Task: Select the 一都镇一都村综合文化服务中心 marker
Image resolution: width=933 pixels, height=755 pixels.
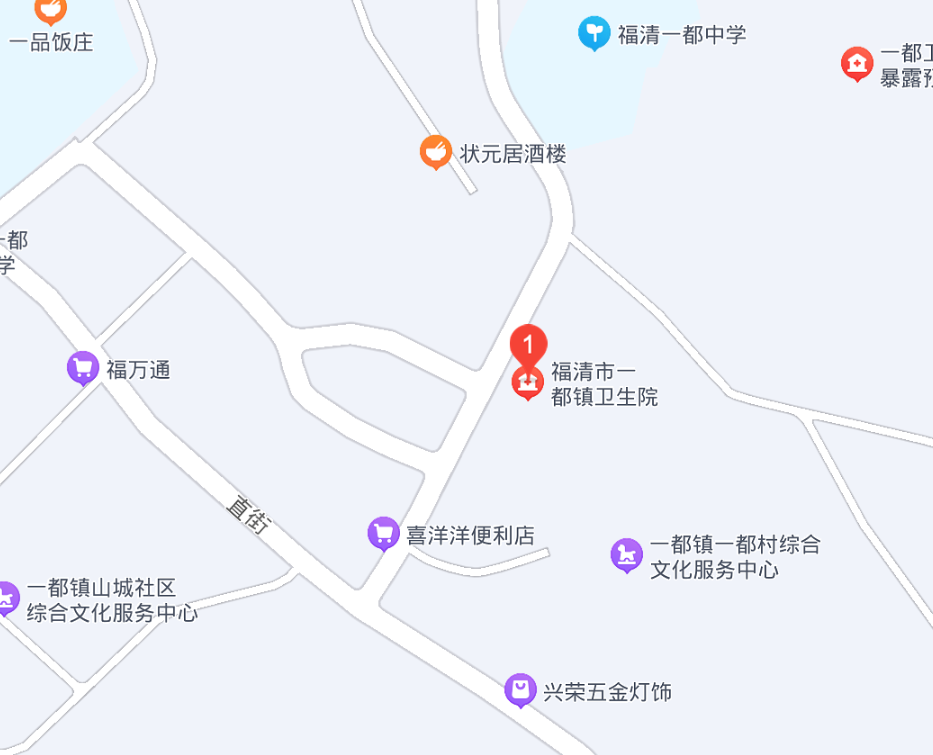Action: coord(627,555)
